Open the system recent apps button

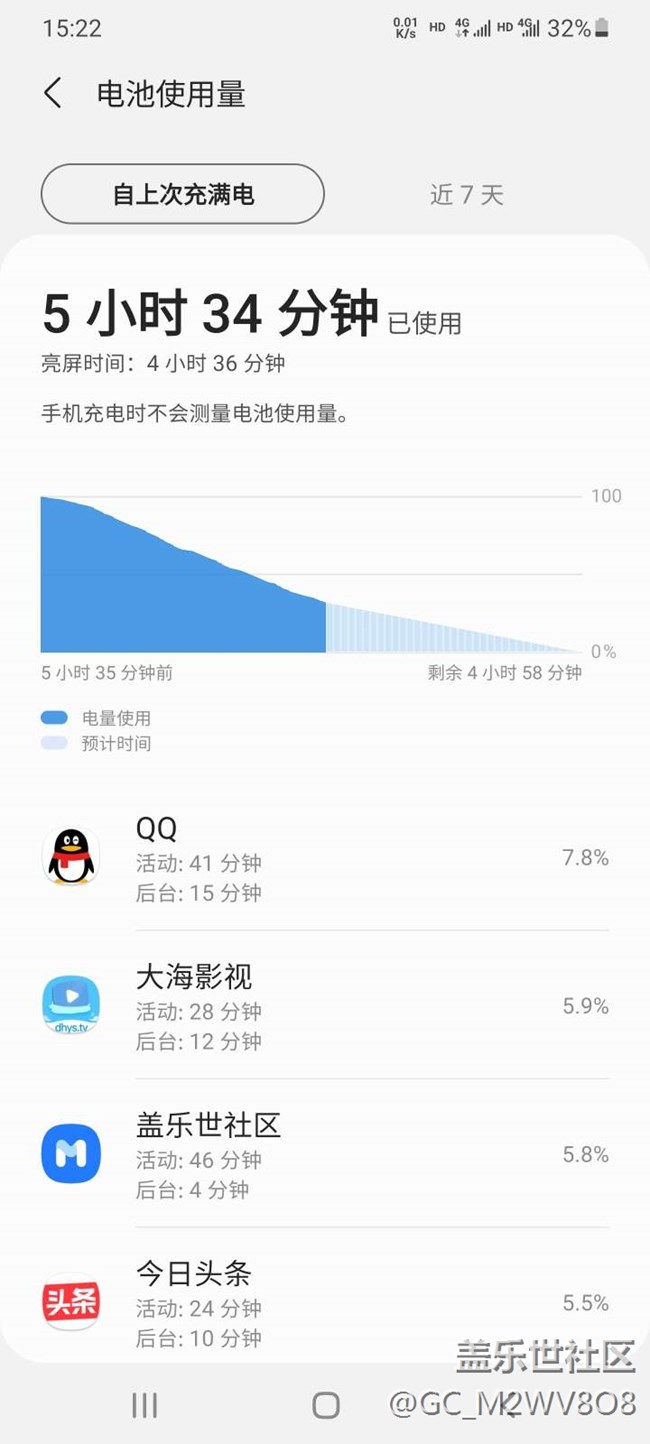tap(145, 1405)
